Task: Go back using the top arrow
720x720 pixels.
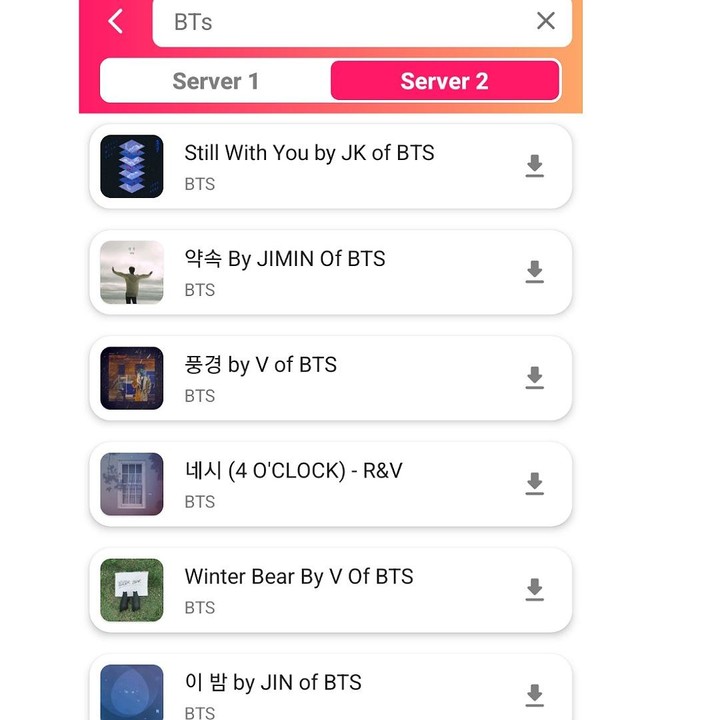Action: pyautogui.click(x=116, y=21)
